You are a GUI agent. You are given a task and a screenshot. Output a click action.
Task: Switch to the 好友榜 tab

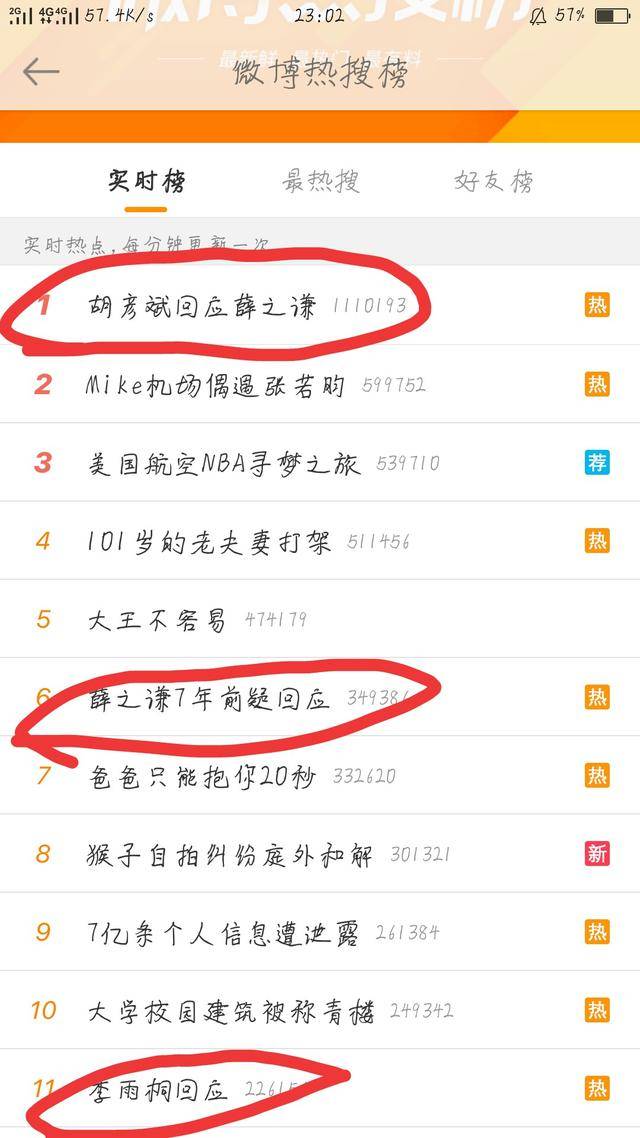click(x=493, y=181)
